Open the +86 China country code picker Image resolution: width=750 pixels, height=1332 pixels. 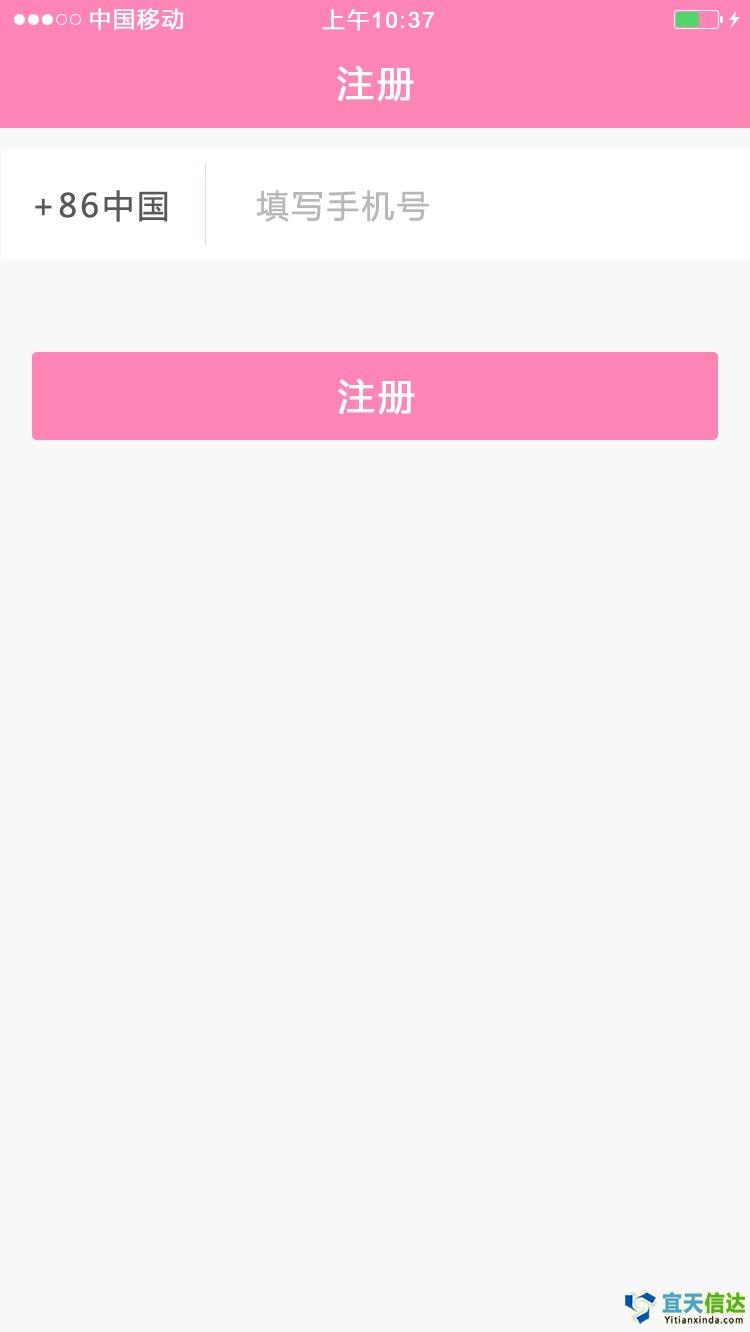click(x=102, y=206)
